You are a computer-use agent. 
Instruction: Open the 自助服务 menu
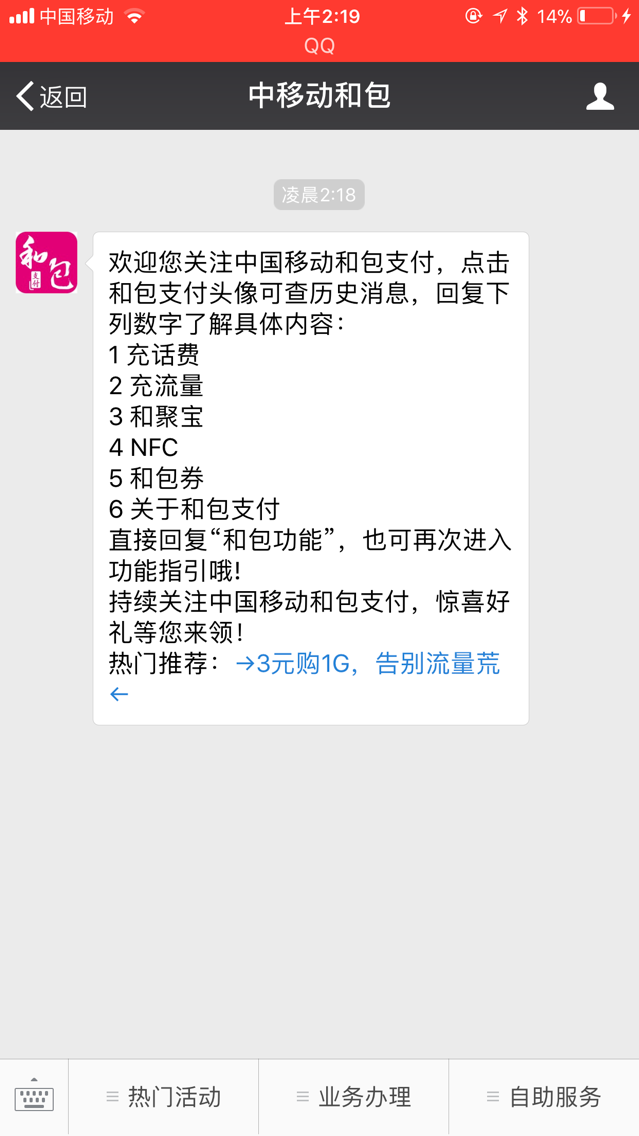click(x=544, y=1097)
